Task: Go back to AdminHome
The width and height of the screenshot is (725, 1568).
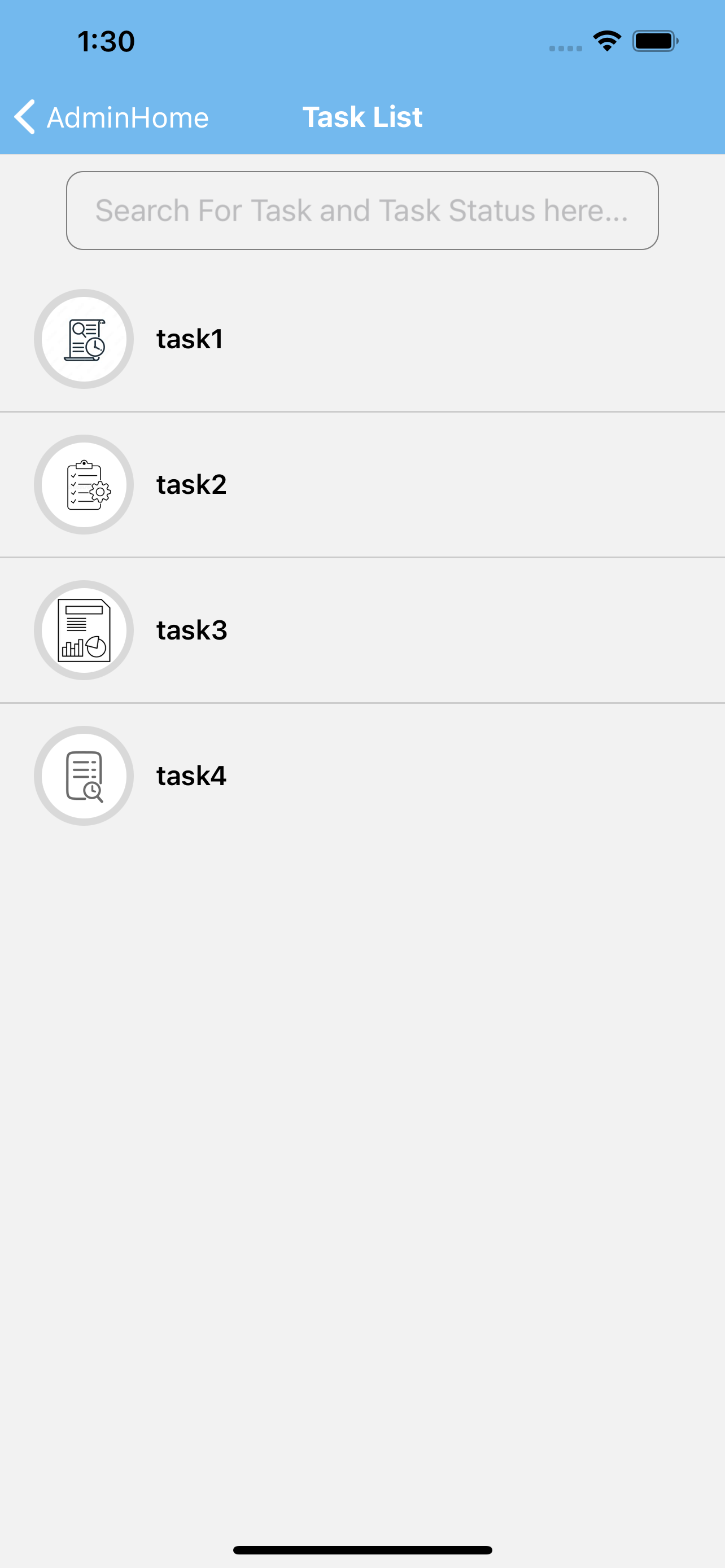Action: click(111, 117)
